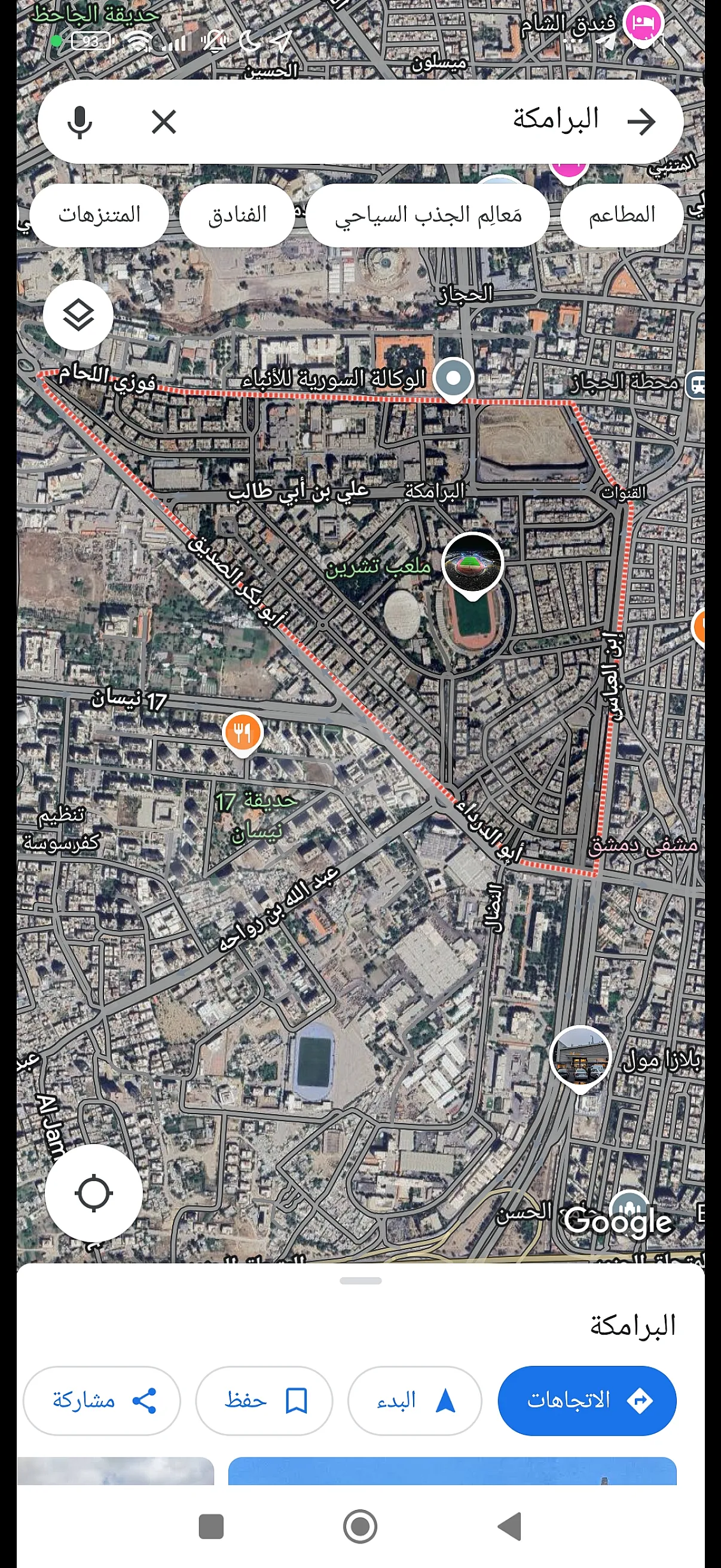Screen dimensions: 721x1568
Task: Open the بلازا مول map pin
Action: [x=580, y=1056]
